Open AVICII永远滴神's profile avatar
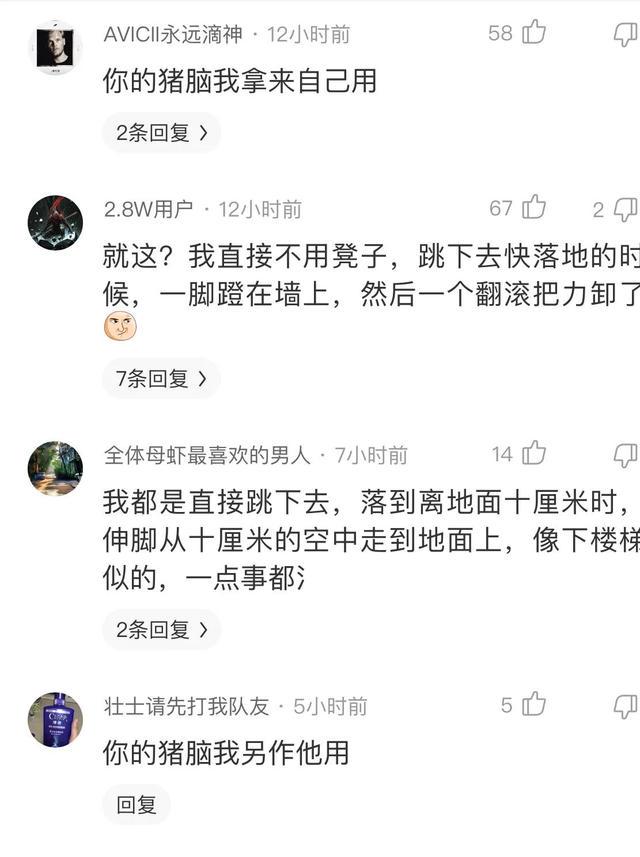The height and width of the screenshot is (857, 640). (x=55, y=46)
